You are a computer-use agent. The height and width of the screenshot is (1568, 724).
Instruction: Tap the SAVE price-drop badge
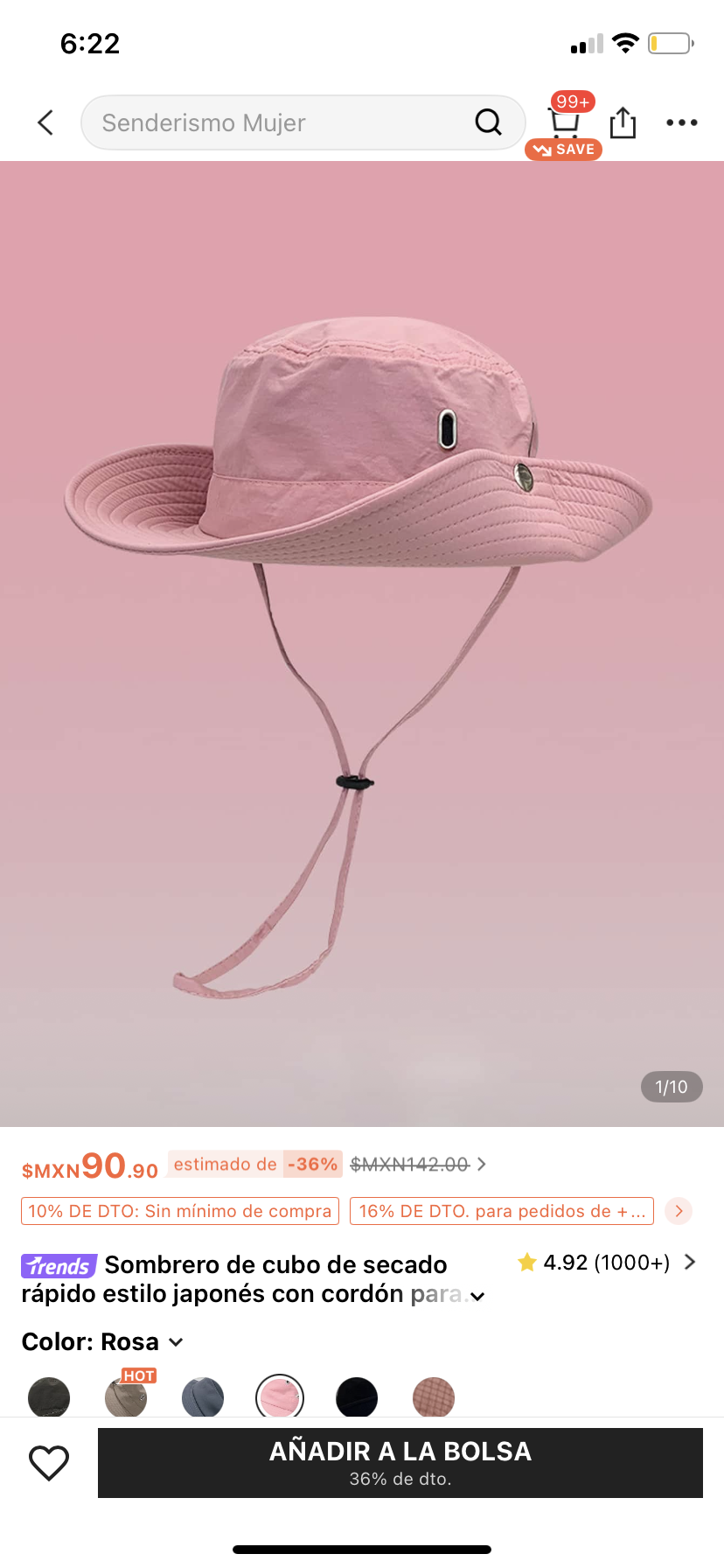click(564, 149)
